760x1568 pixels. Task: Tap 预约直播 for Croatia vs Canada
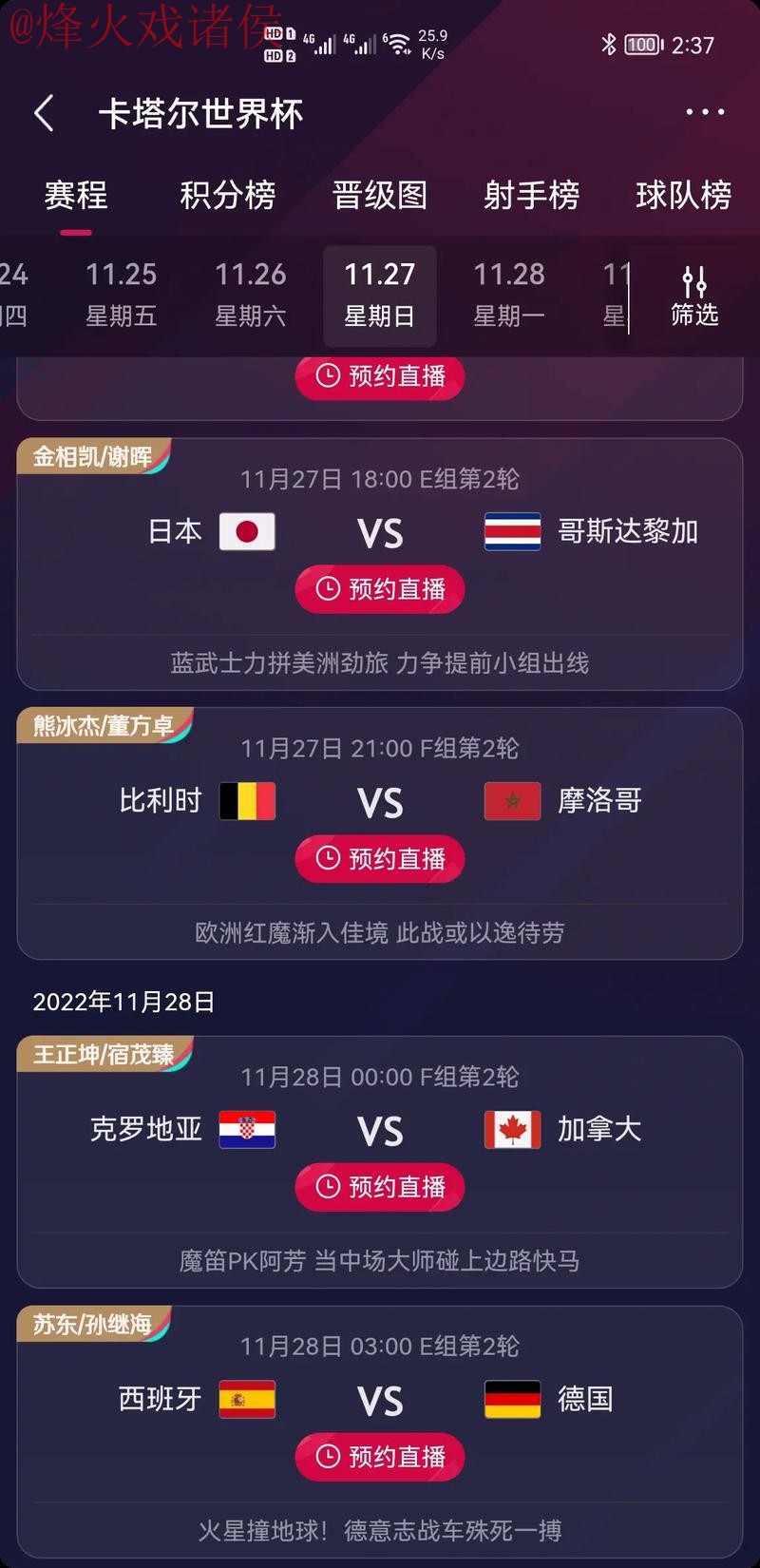(379, 1187)
